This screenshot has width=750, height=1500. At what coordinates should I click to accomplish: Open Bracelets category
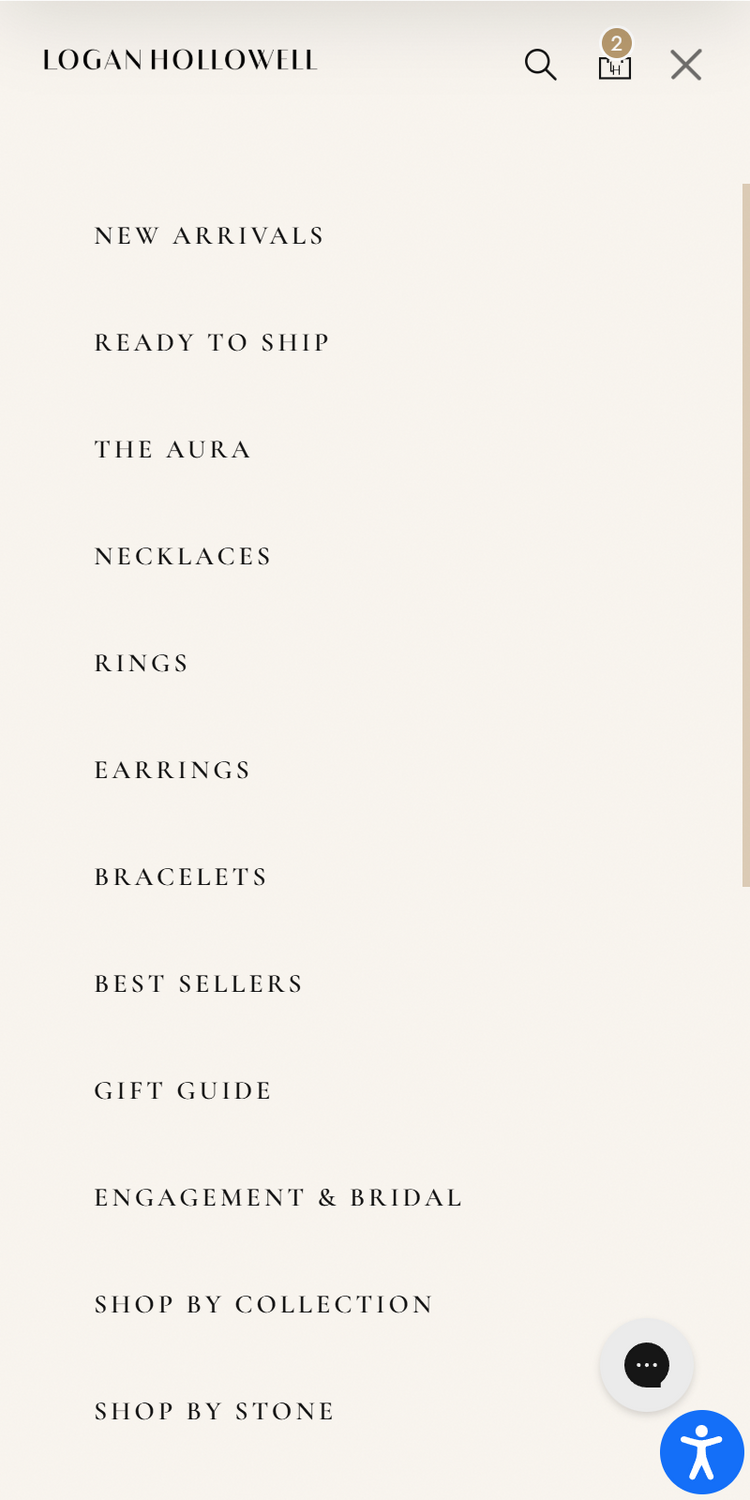point(181,877)
